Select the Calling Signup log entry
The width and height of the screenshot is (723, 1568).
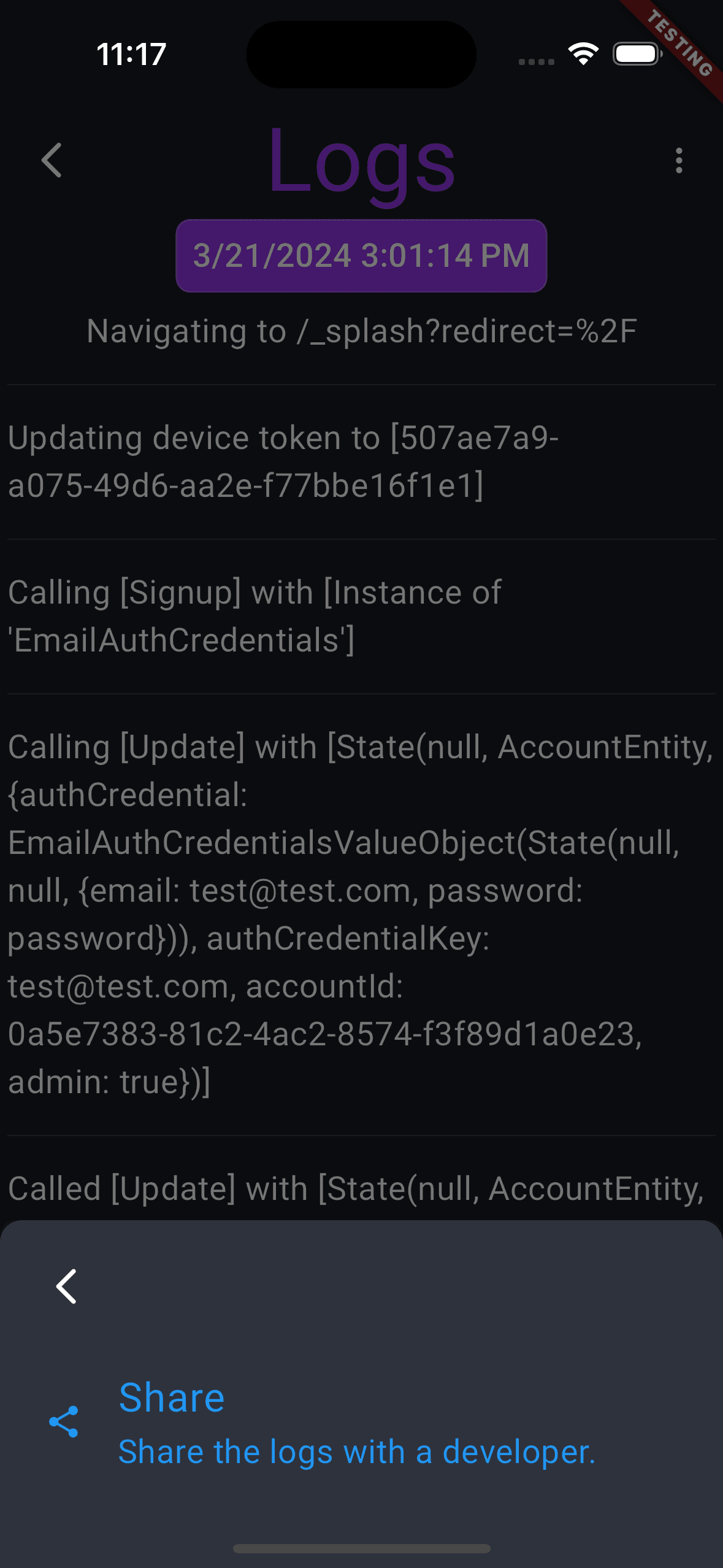pyautogui.click(x=361, y=615)
